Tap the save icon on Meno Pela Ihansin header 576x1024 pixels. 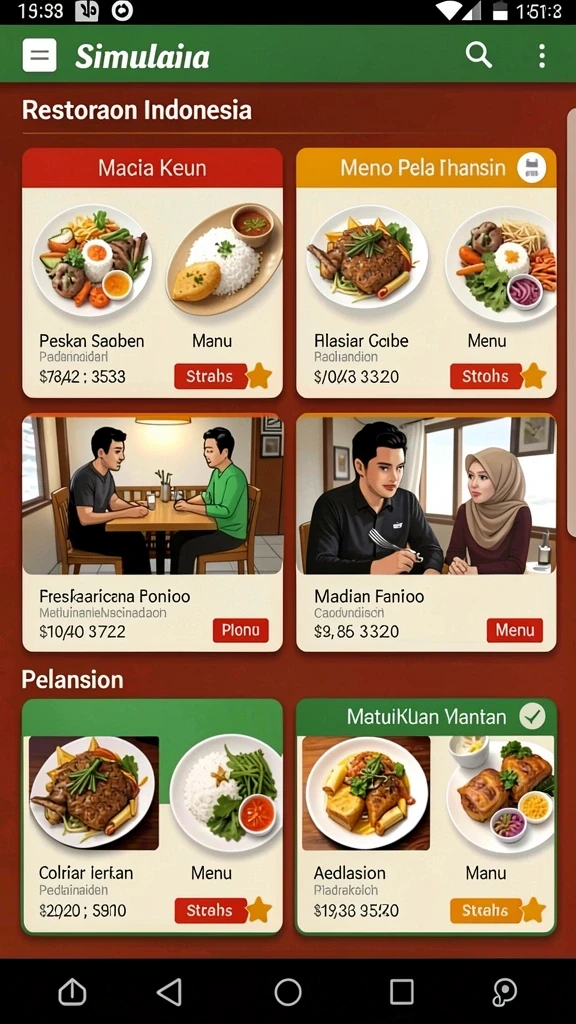point(532,168)
